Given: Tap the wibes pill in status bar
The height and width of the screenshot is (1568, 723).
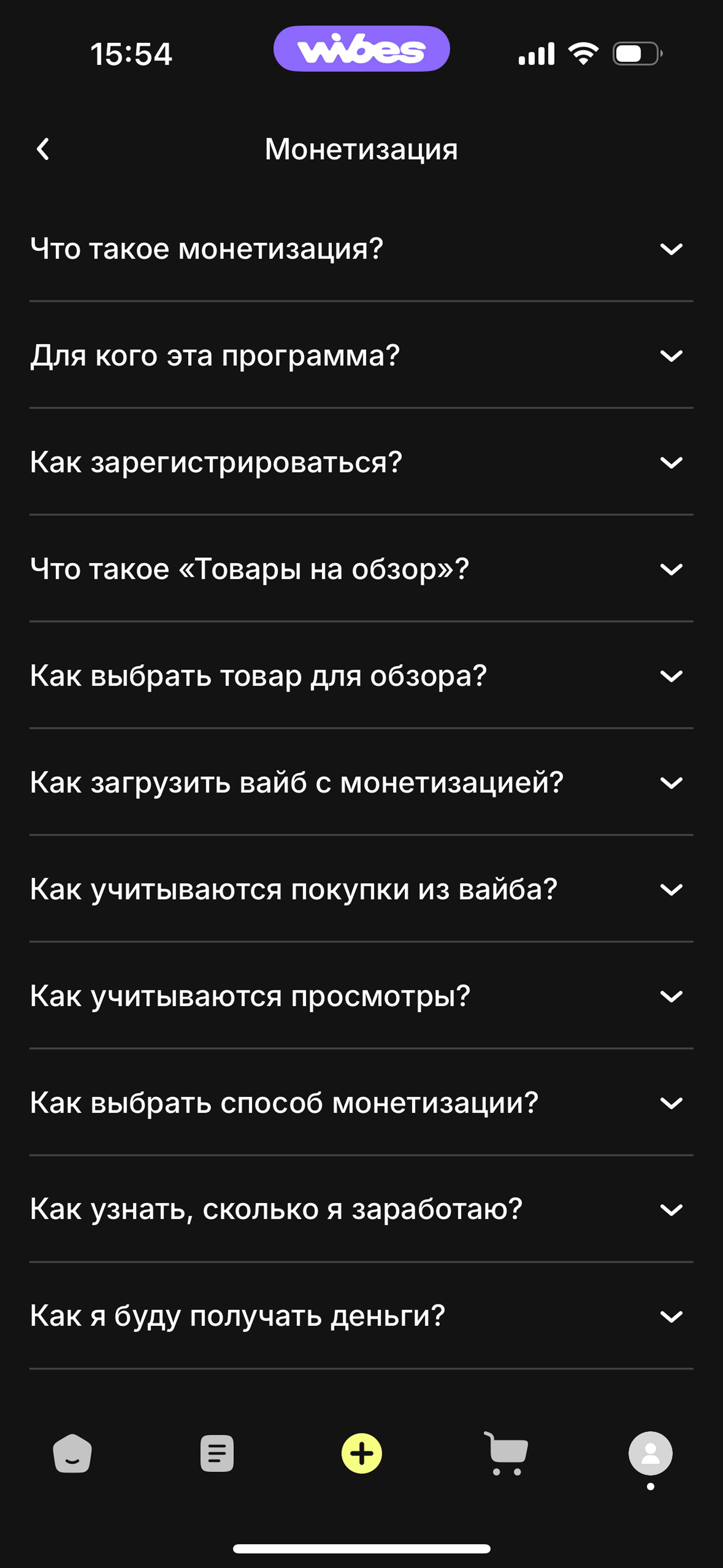Looking at the screenshot, I should point(361,49).
